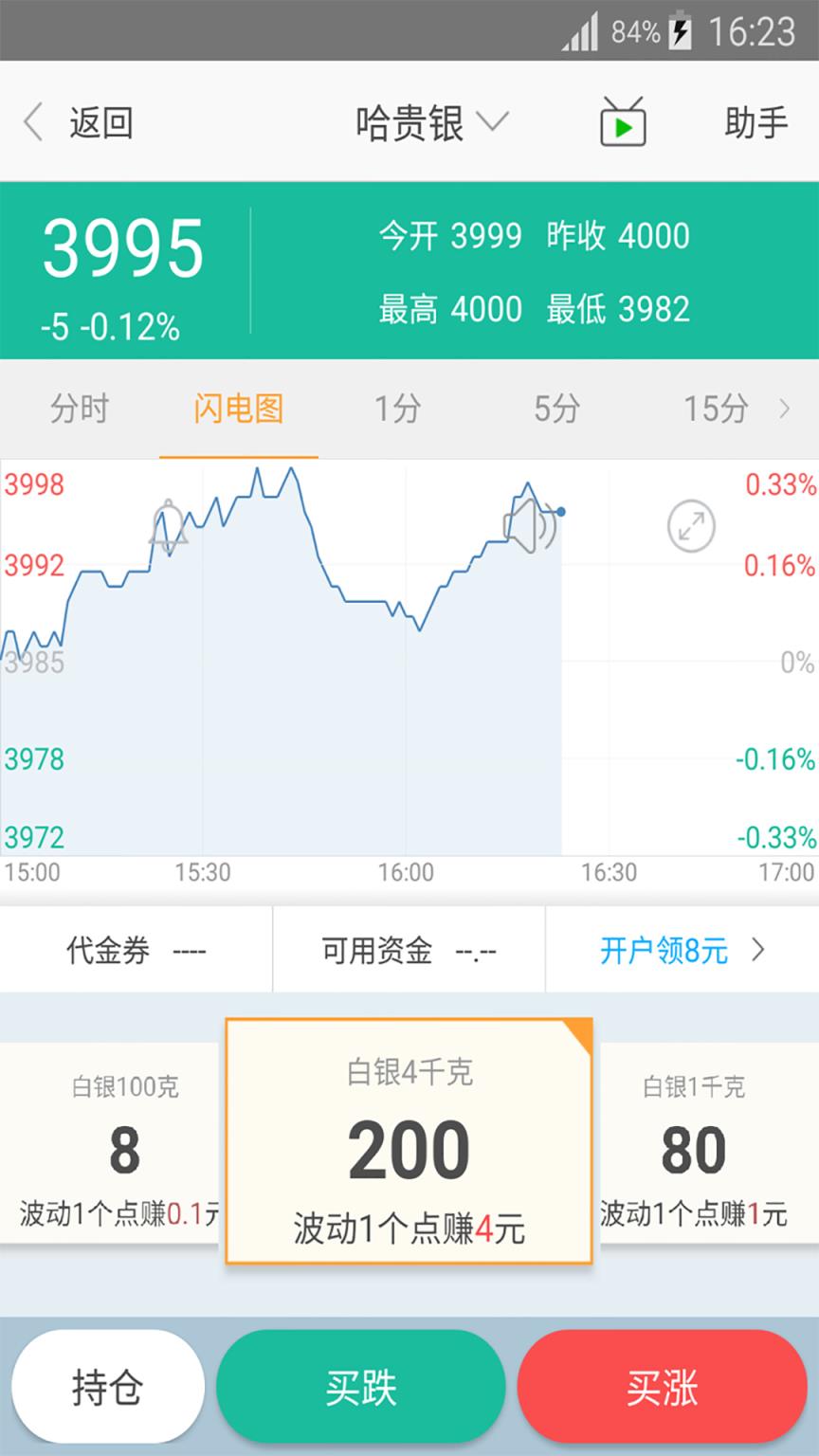Open fullscreen chart view with expand icon
Screen dimensions: 819x1456
[689, 526]
